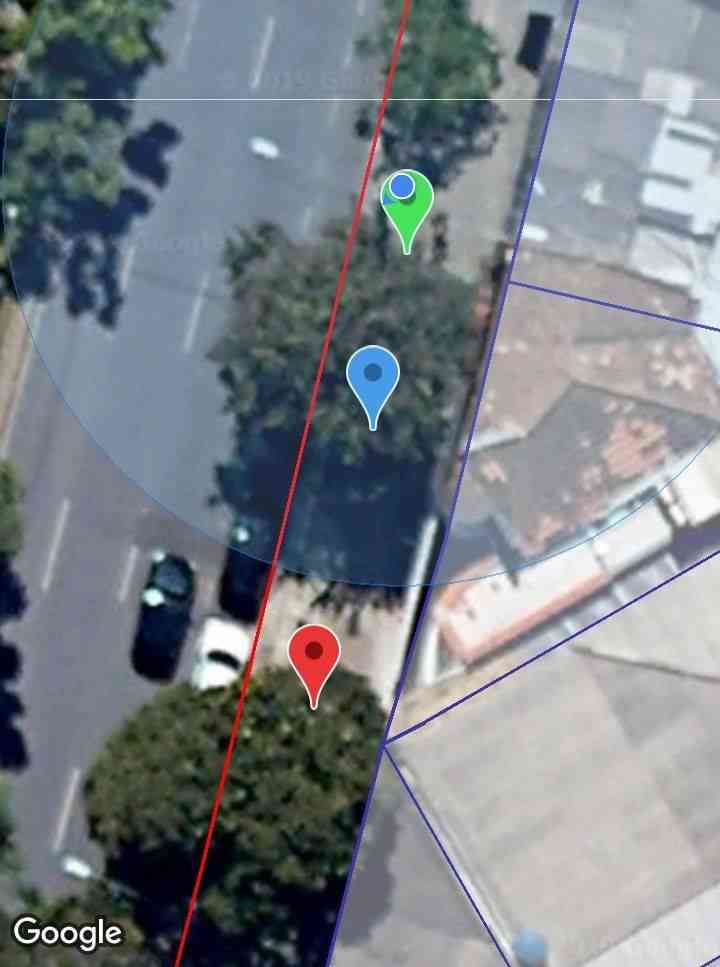Select the blue map marker pin

373,380
